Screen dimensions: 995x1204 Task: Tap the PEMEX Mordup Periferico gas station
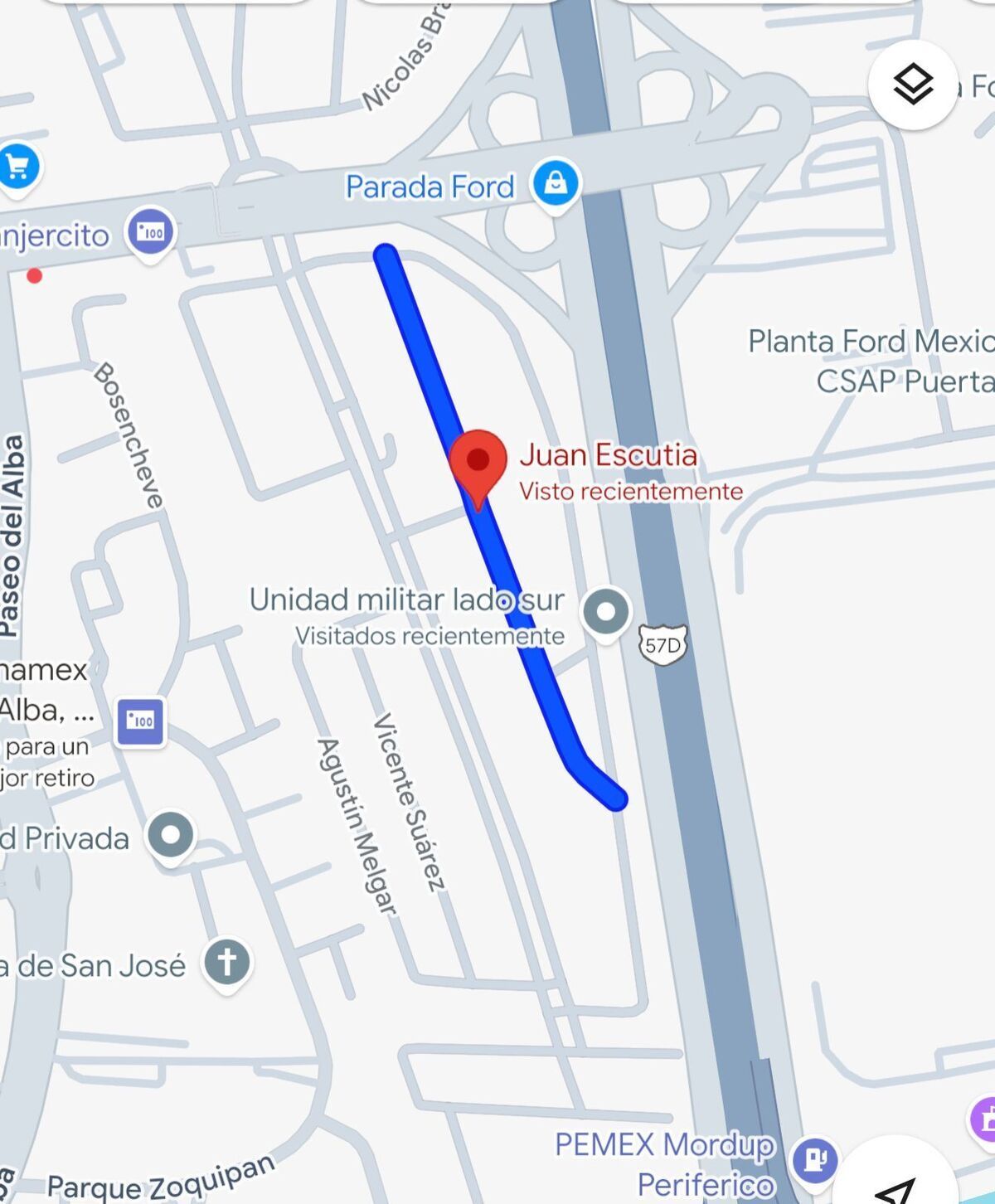(x=815, y=1159)
